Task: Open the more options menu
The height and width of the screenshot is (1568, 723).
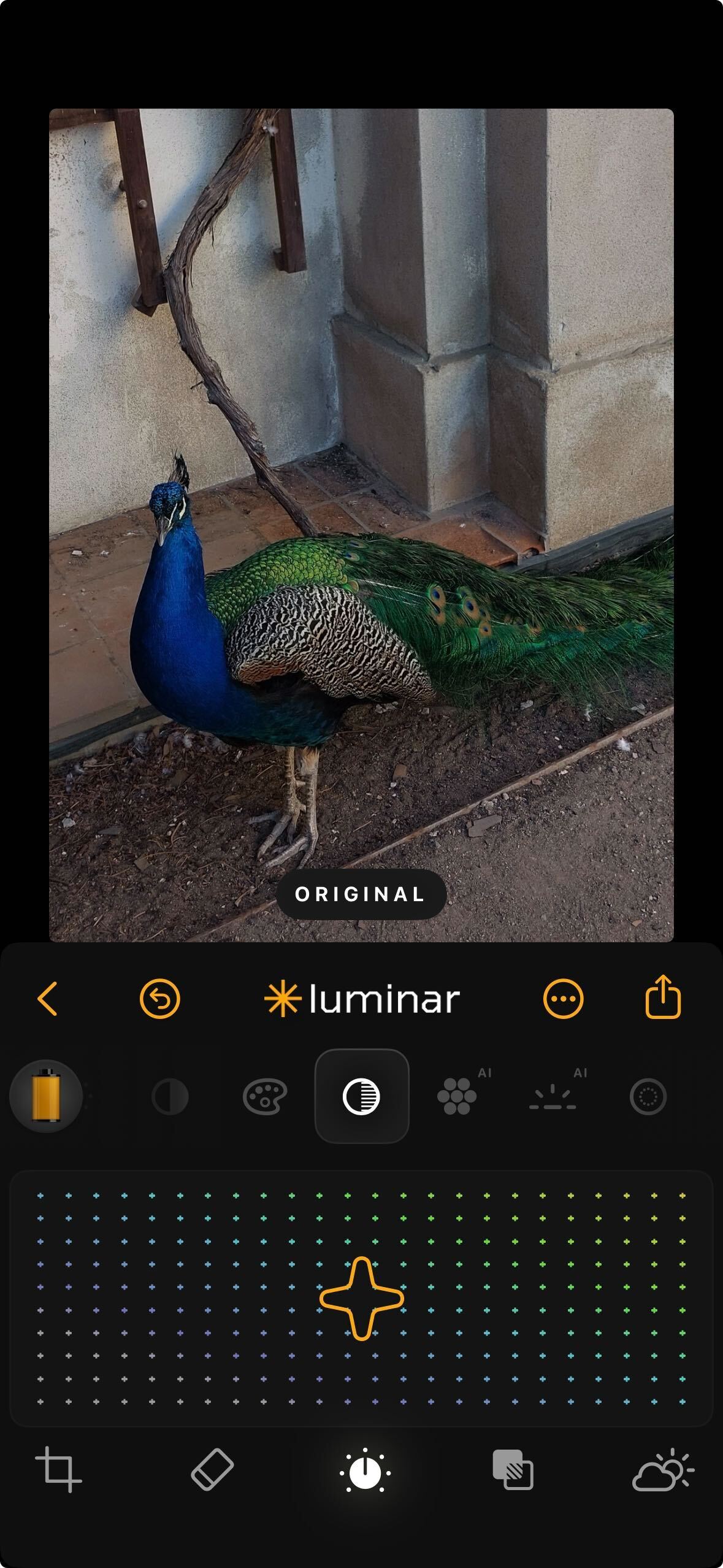Action: point(563,999)
